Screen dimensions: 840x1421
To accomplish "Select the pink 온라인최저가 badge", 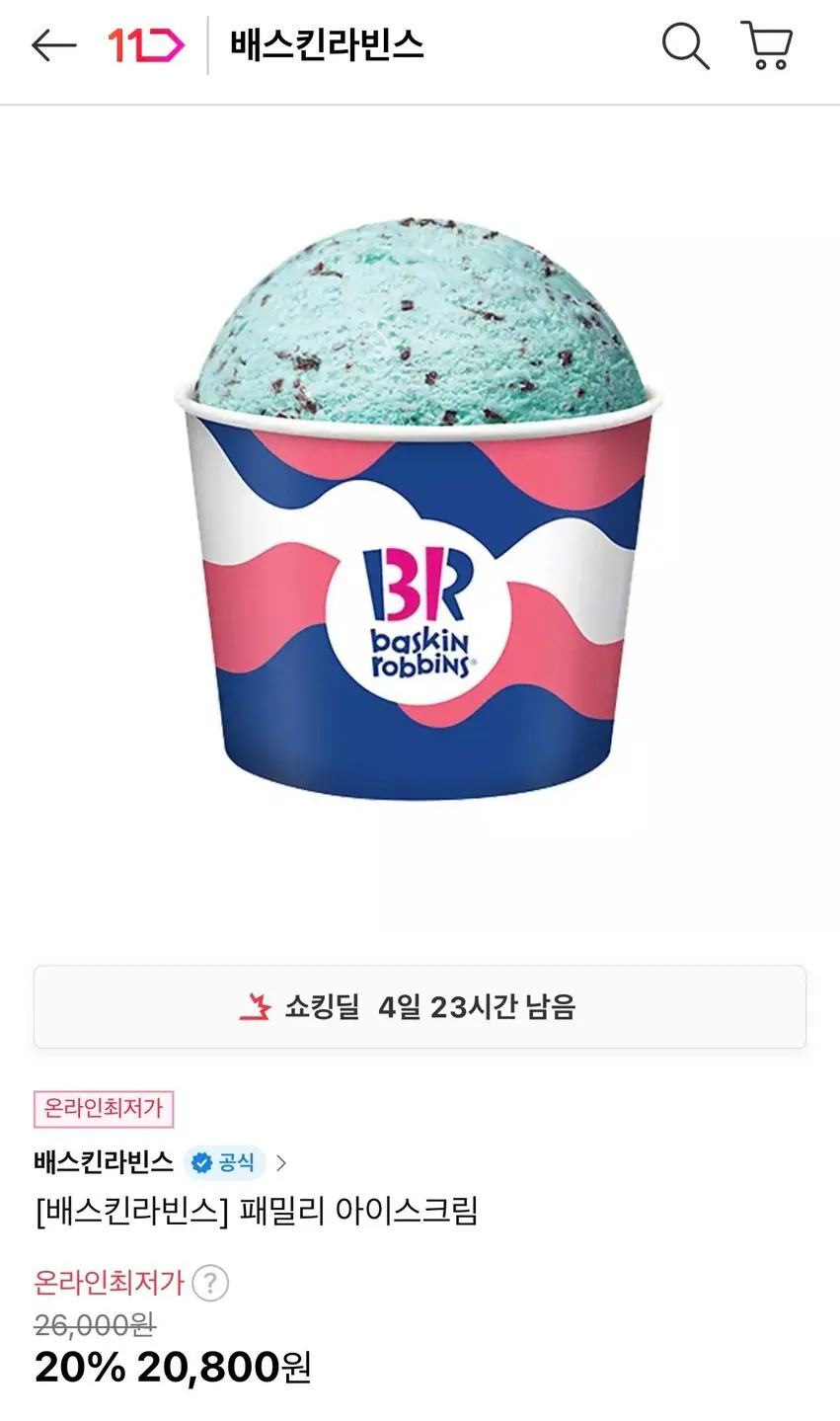I will coord(103,1109).
